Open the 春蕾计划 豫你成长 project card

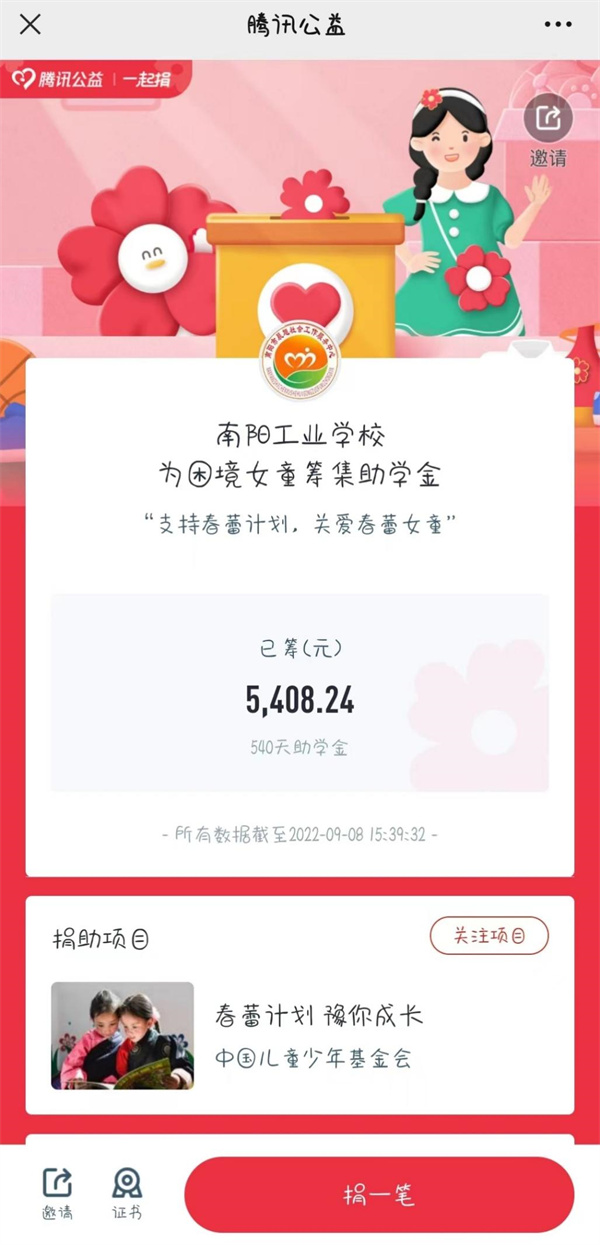pyautogui.click(x=300, y=1035)
